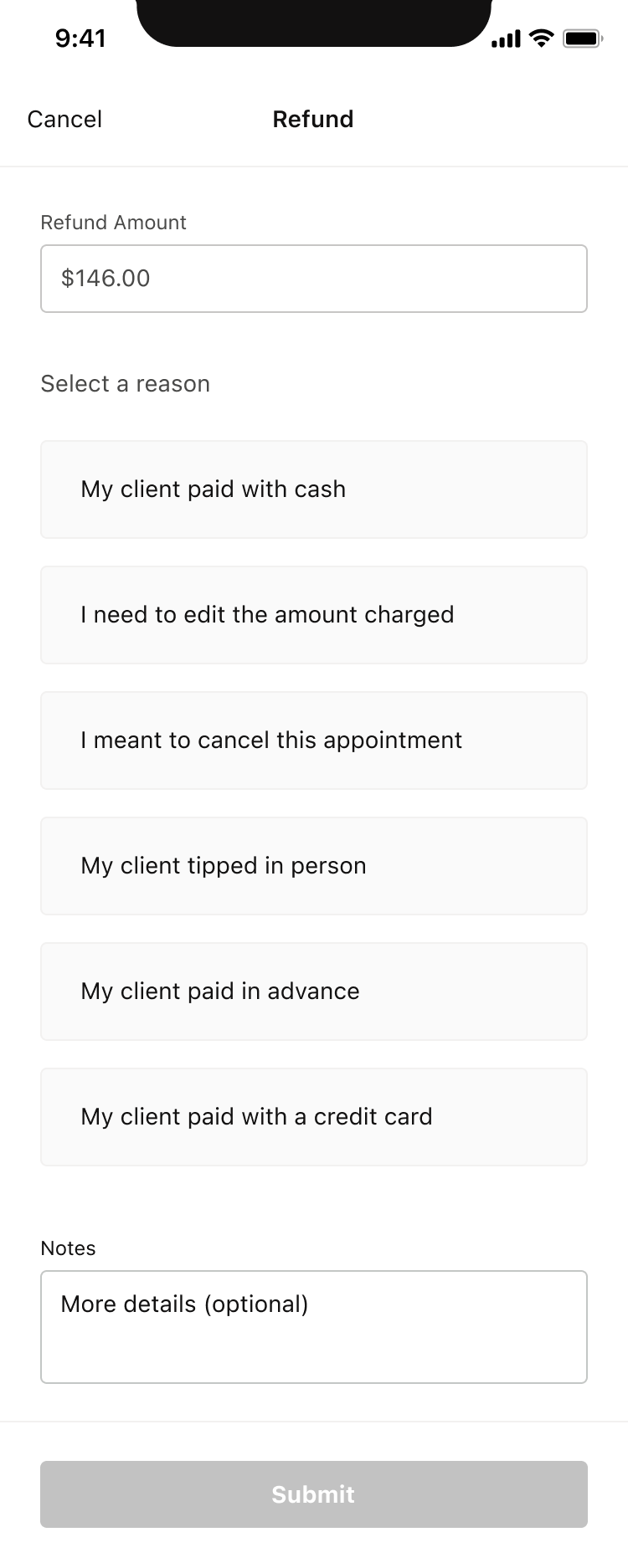
Task: Choose "I need to edit the amount charged"
Action: pyautogui.click(x=314, y=615)
